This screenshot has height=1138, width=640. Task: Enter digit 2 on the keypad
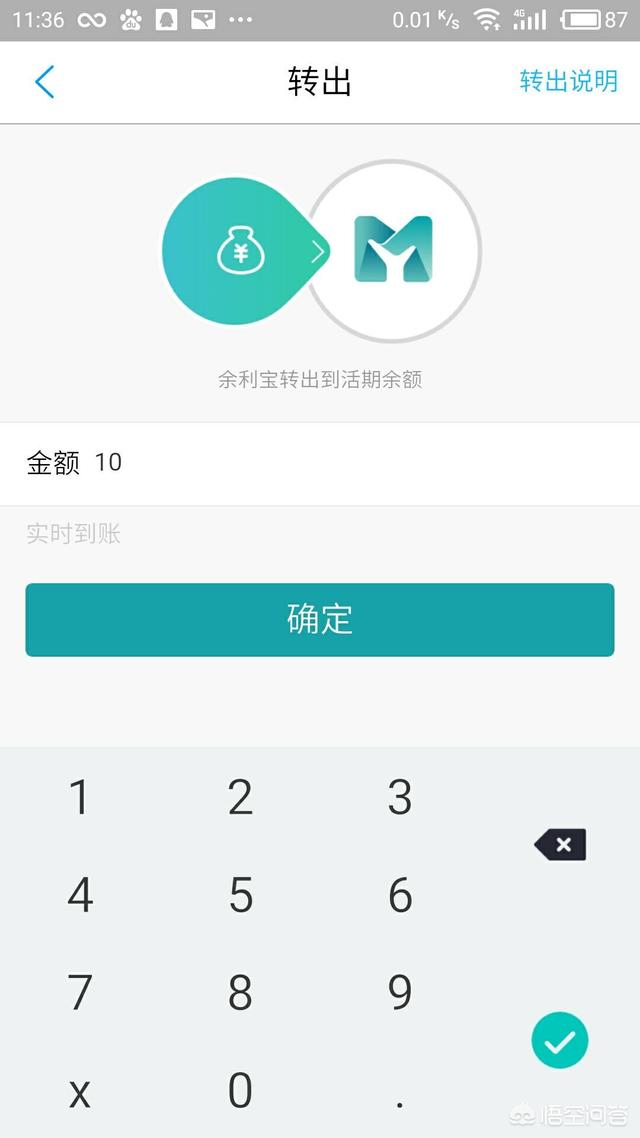click(240, 797)
